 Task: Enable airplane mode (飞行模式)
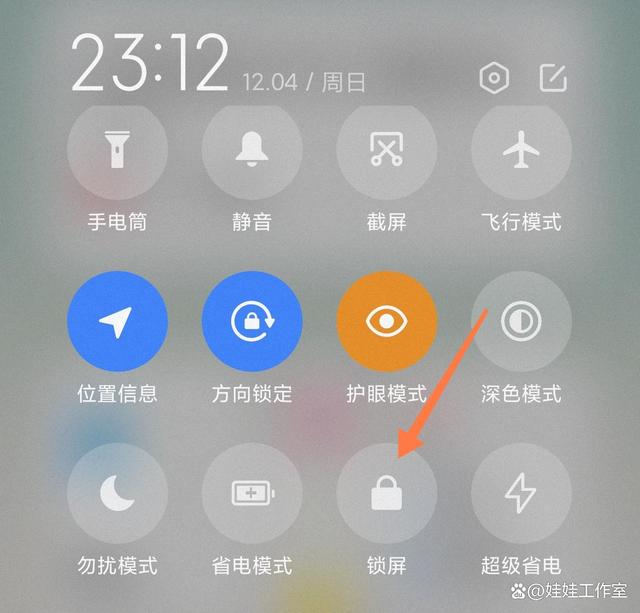pos(521,151)
